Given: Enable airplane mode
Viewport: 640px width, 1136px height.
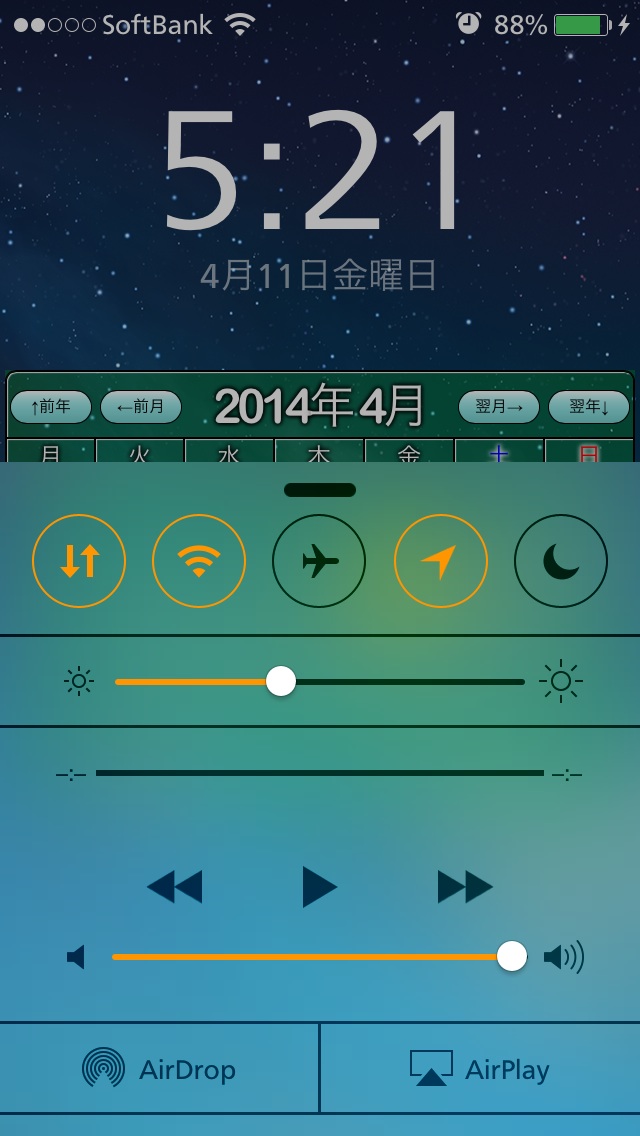Looking at the screenshot, I should [x=319, y=561].
